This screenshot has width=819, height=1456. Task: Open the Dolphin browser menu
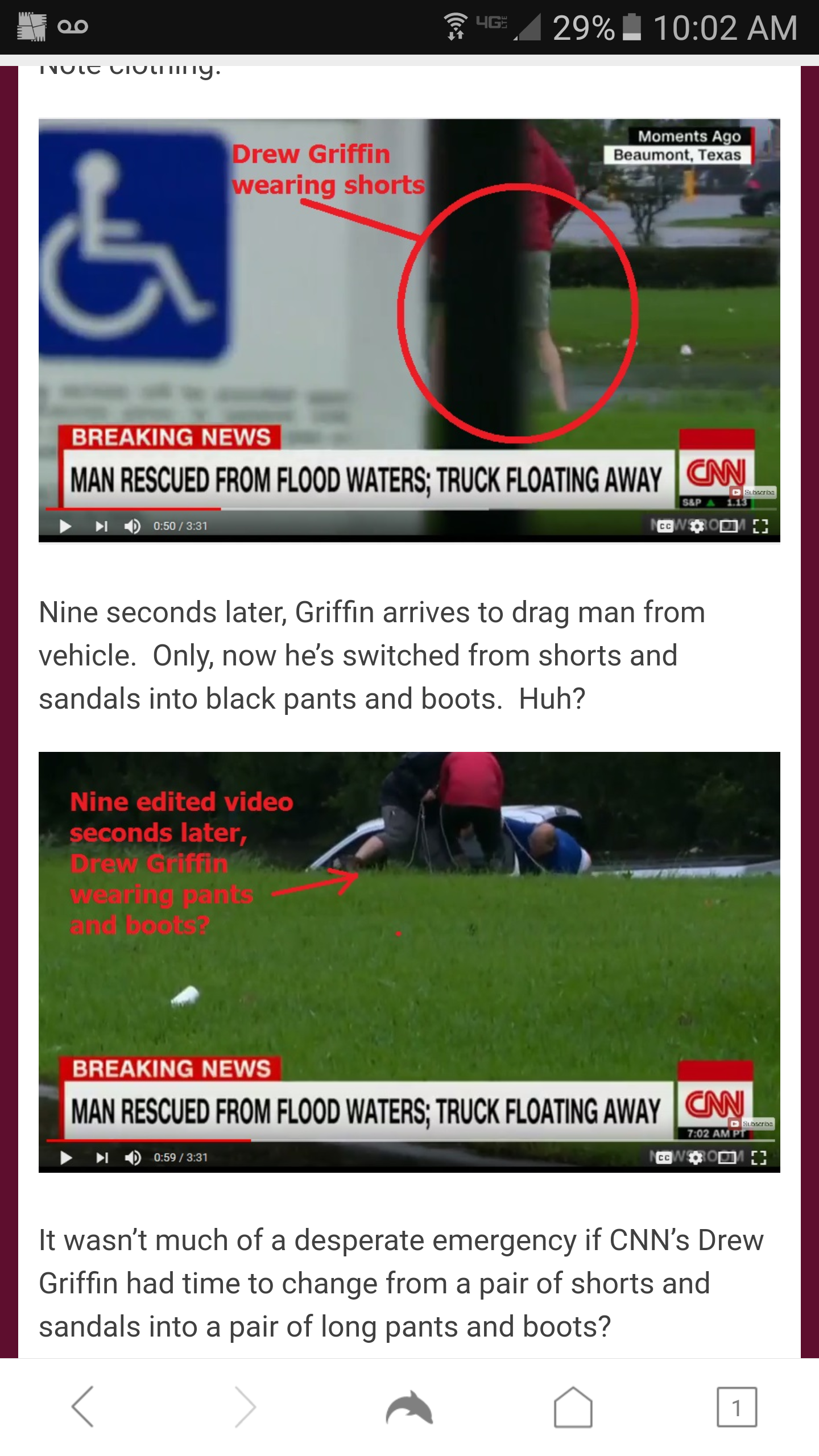[409, 1408]
